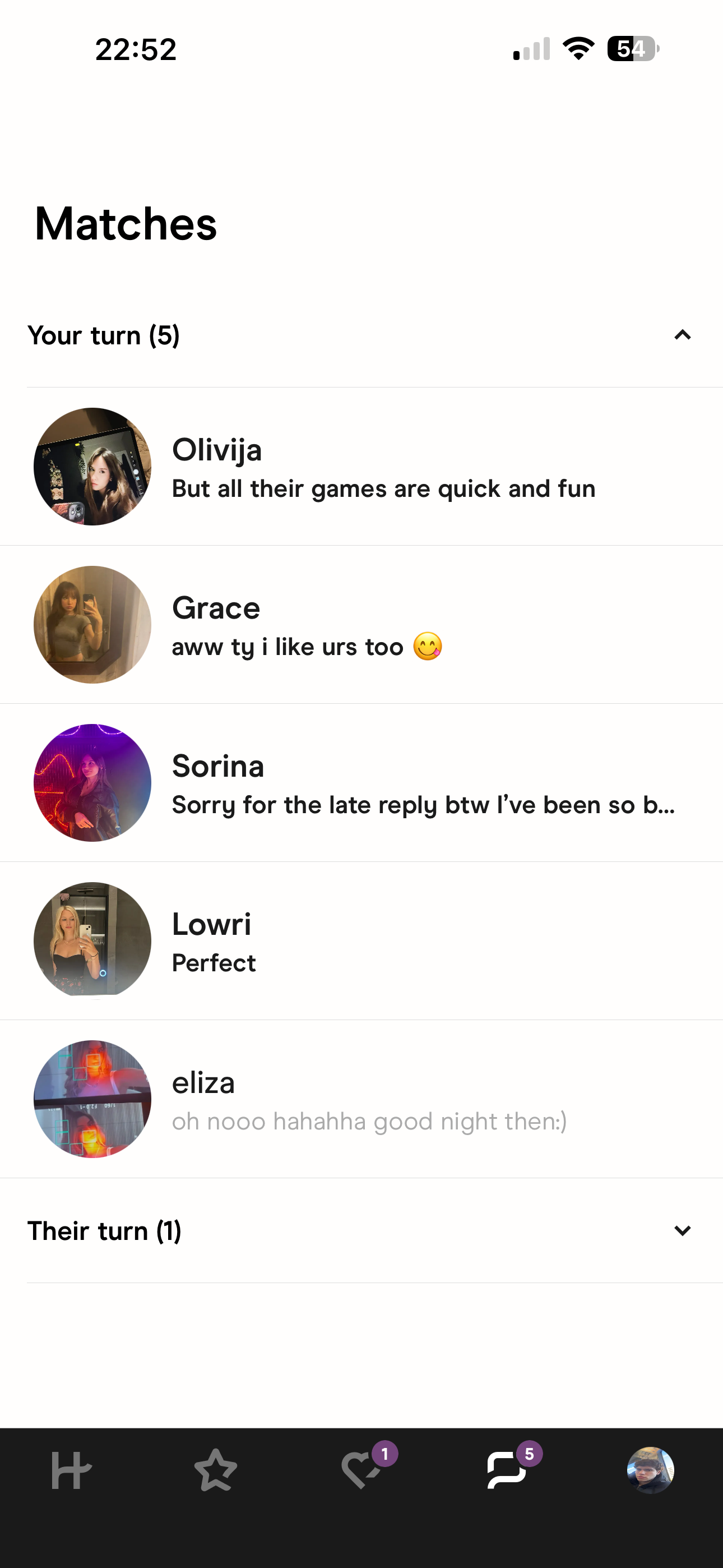Image resolution: width=723 pixels, height=1568 pixels.
Task: Open the Likes You tab
Action: point(361,1470)
